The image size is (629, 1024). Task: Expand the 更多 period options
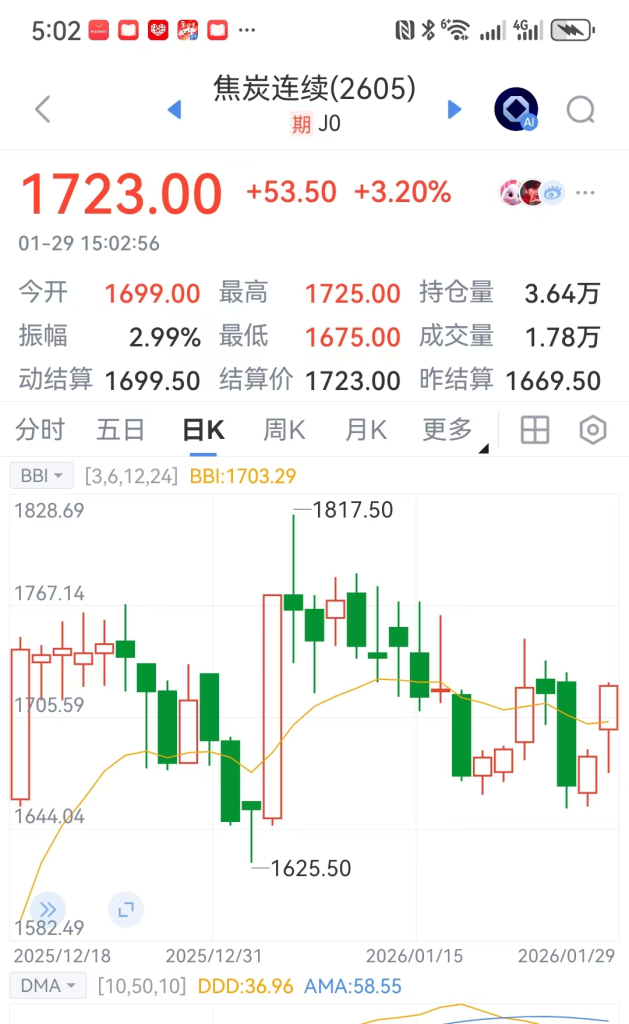pos(448,430)
